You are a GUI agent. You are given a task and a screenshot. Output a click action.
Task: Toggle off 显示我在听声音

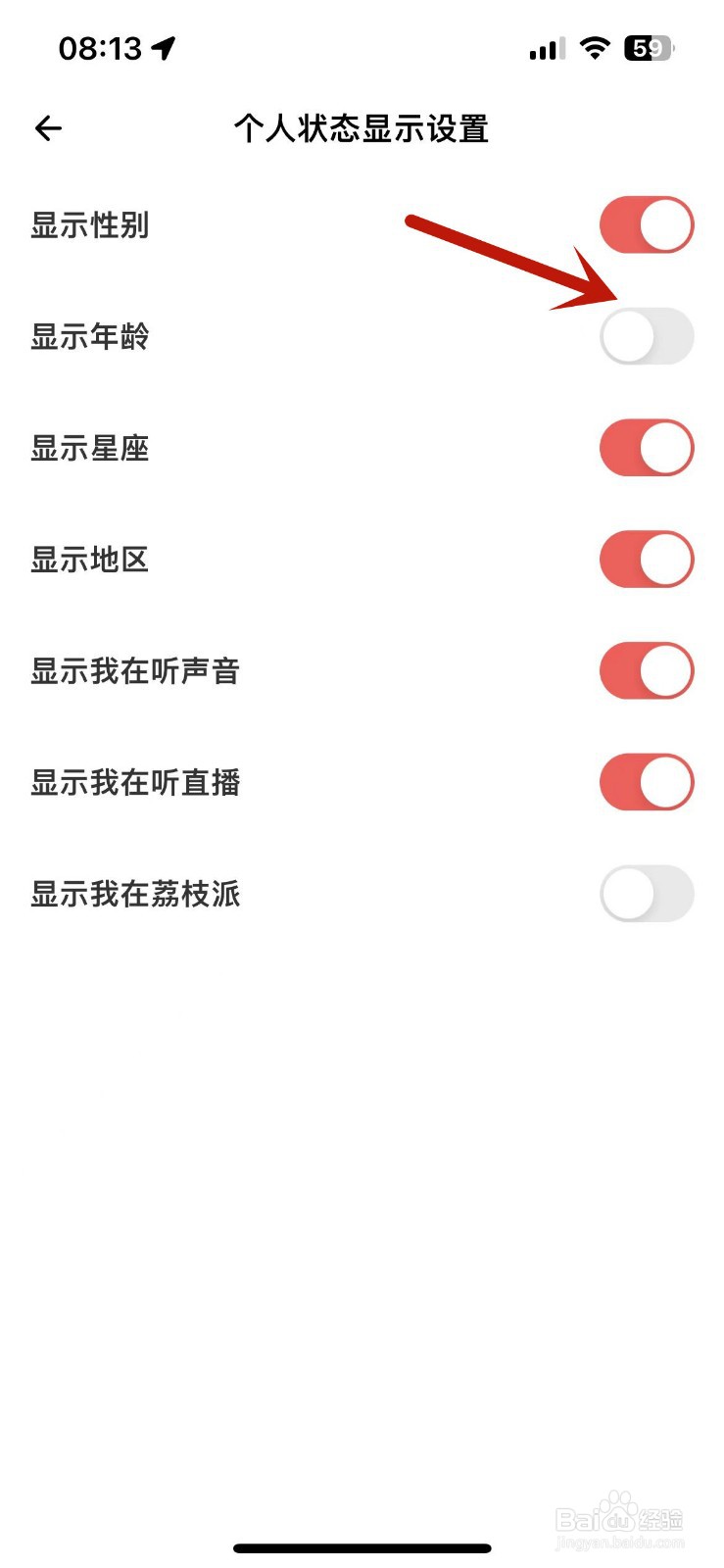[x=646, y=671]
